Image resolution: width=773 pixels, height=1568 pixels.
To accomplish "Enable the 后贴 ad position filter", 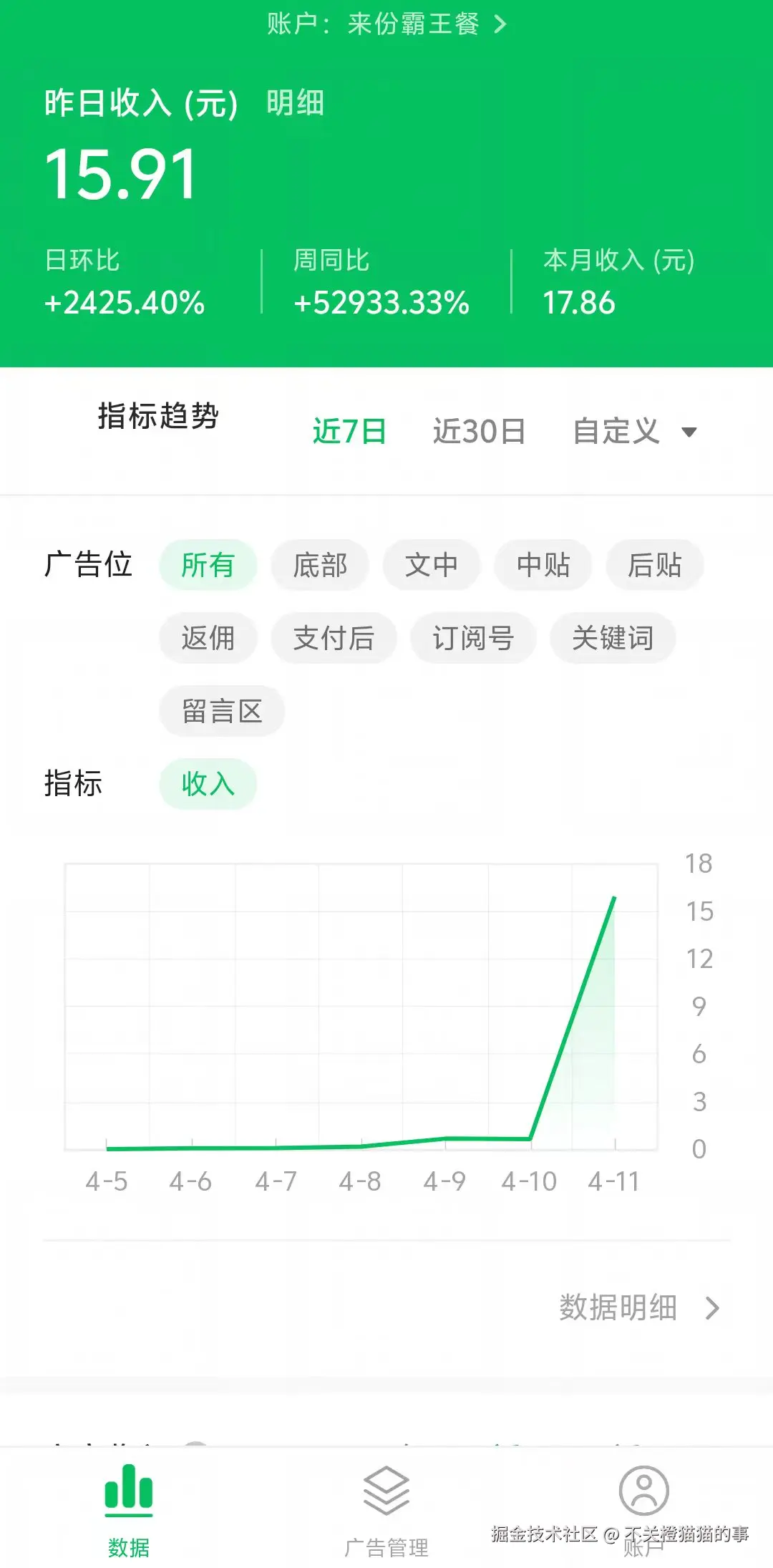I will click(653, 565).
